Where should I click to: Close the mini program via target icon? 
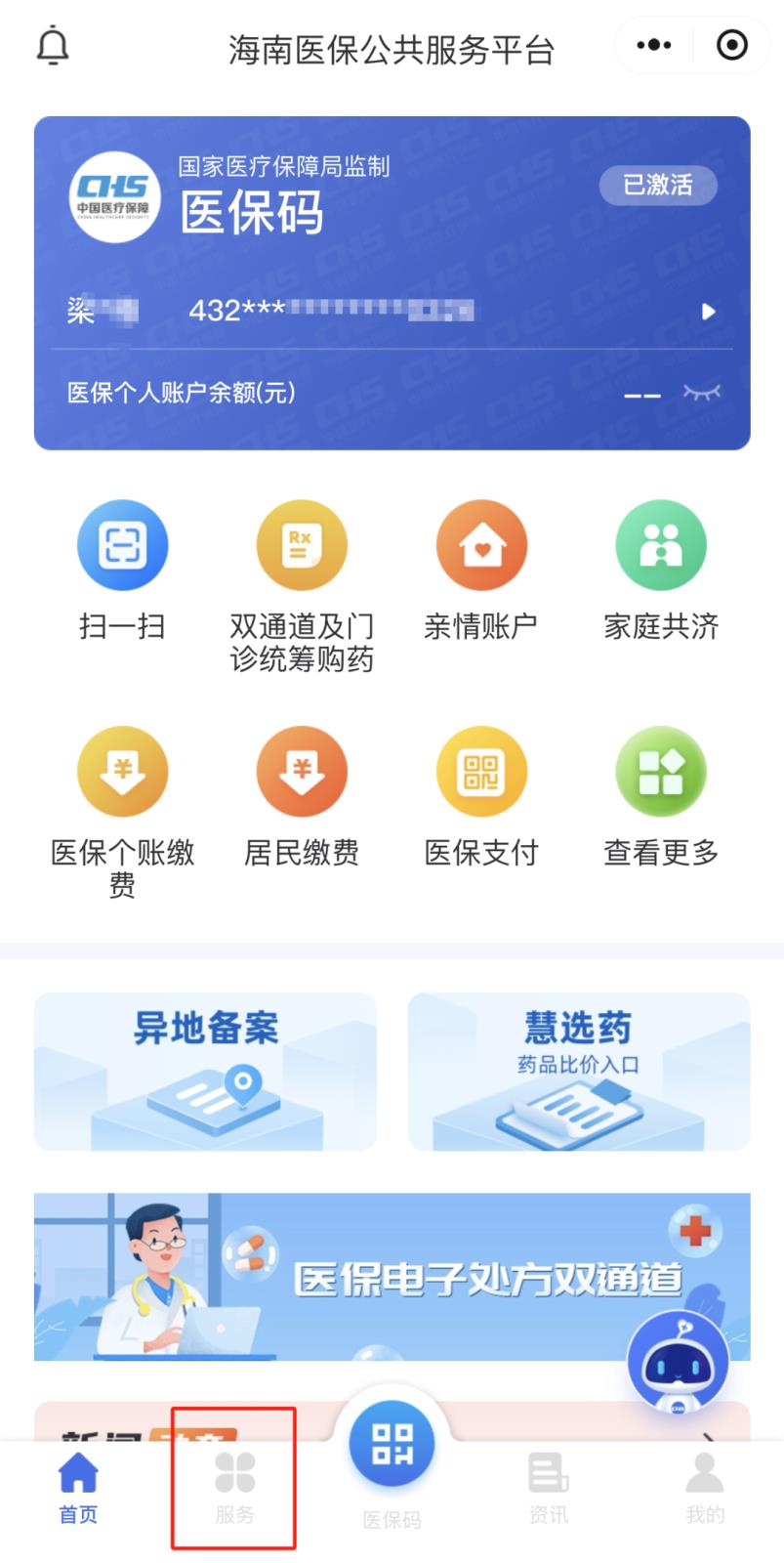(731, 45)
